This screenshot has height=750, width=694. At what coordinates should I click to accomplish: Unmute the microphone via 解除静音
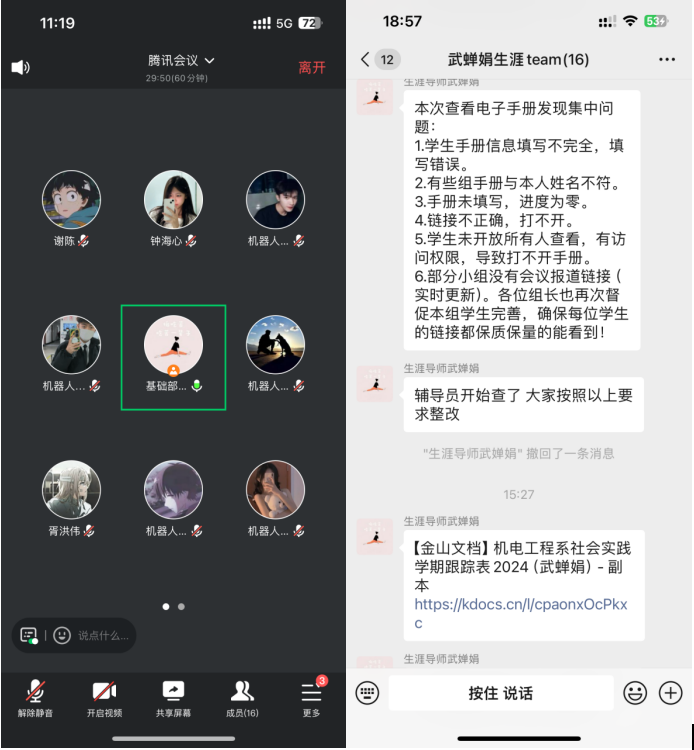point(35,696)
